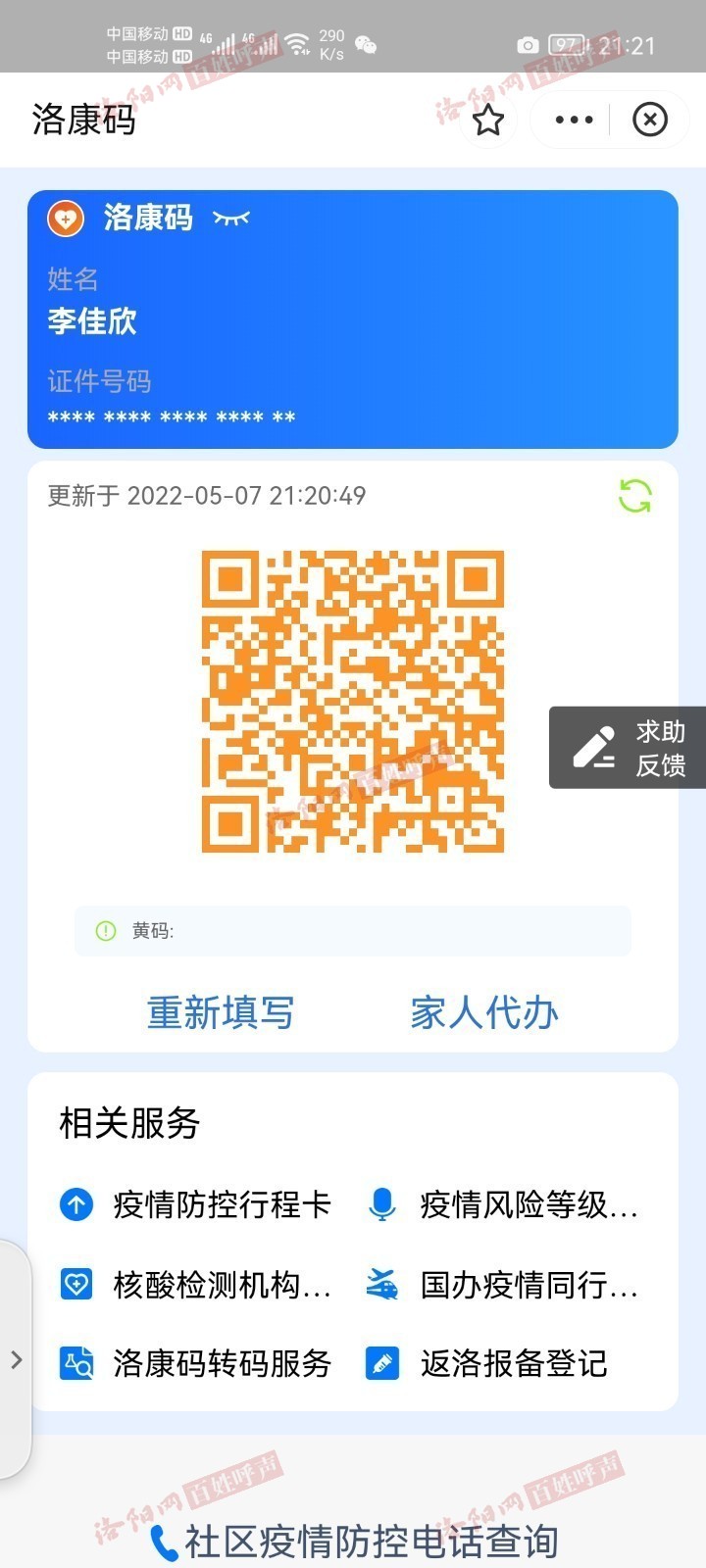This screenshot has height=1568, width=706.
Task: Open 返洛报备登记 registration
Action: (487, 1363)
